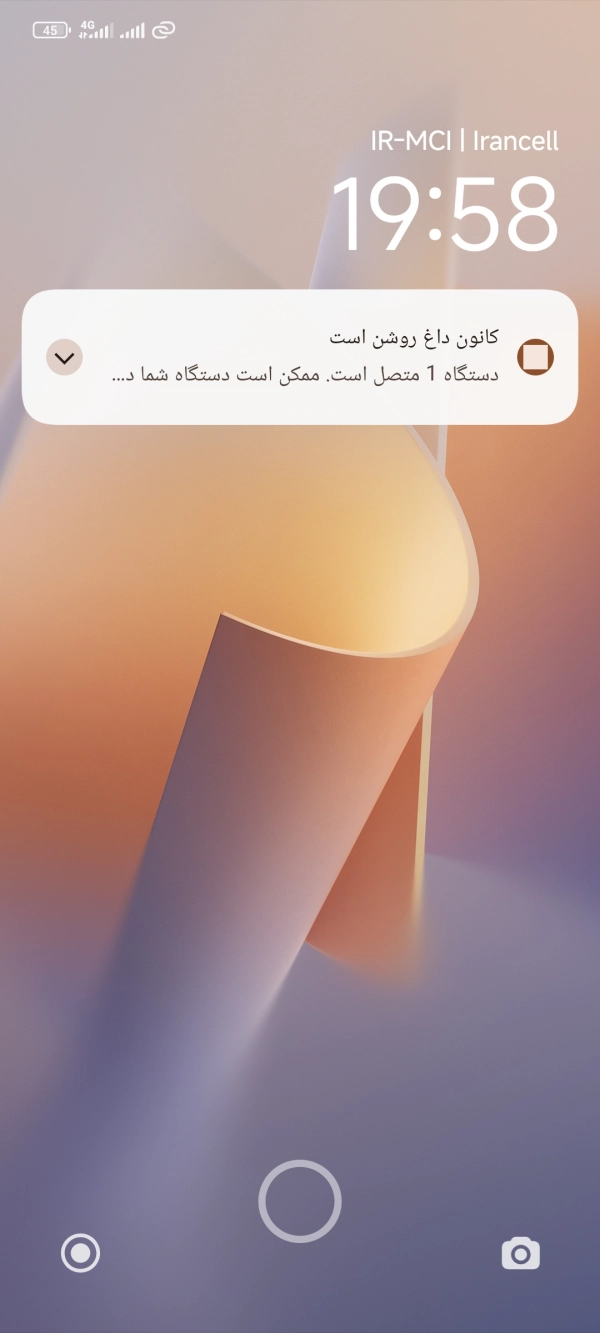This screenshot has height=1333, width=600.
Task: Tap the center unlock circle
Action: point(300,1201)
